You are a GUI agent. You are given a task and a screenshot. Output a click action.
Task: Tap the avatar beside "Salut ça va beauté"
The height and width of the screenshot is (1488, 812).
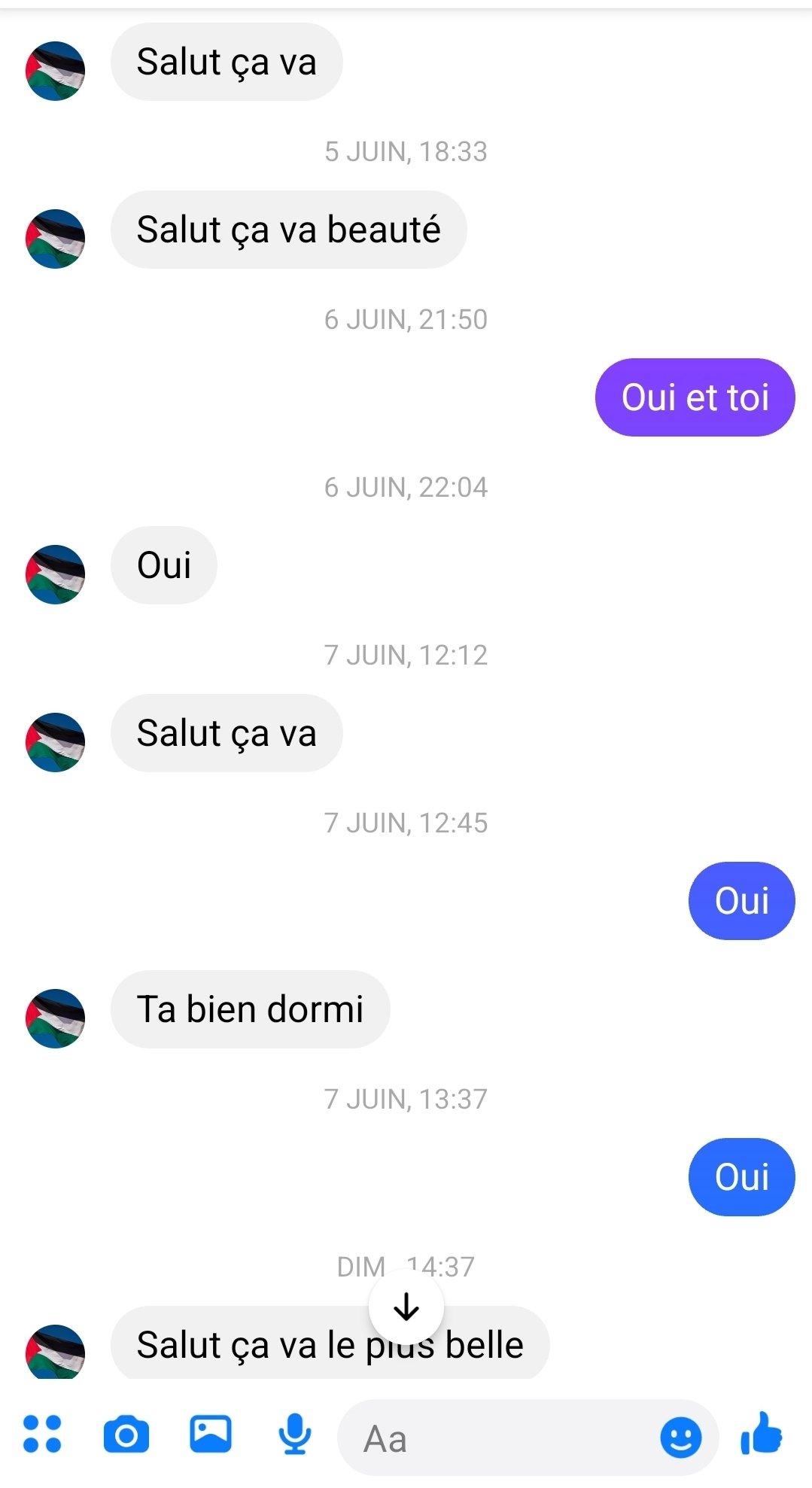55,239
